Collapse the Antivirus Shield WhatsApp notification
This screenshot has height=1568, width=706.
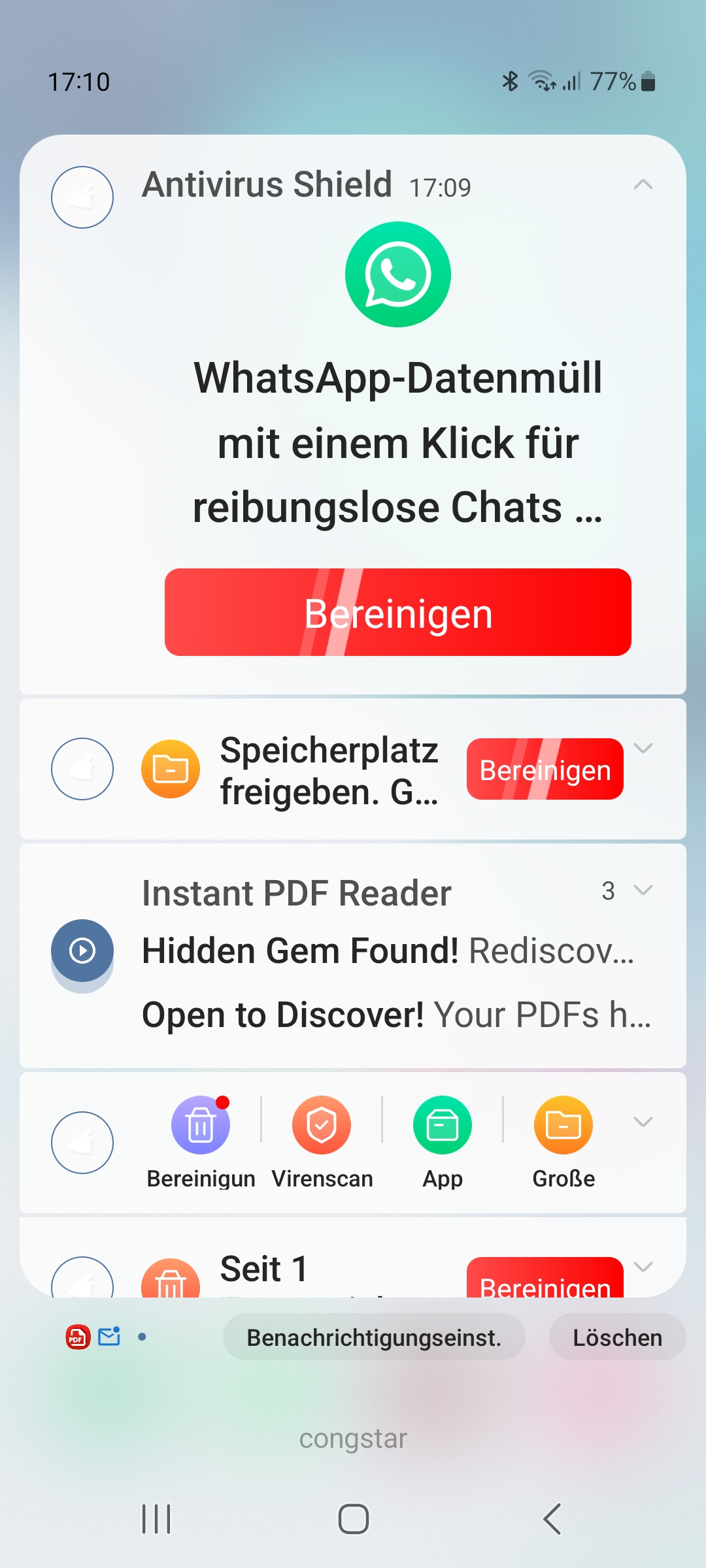point(643,185)
